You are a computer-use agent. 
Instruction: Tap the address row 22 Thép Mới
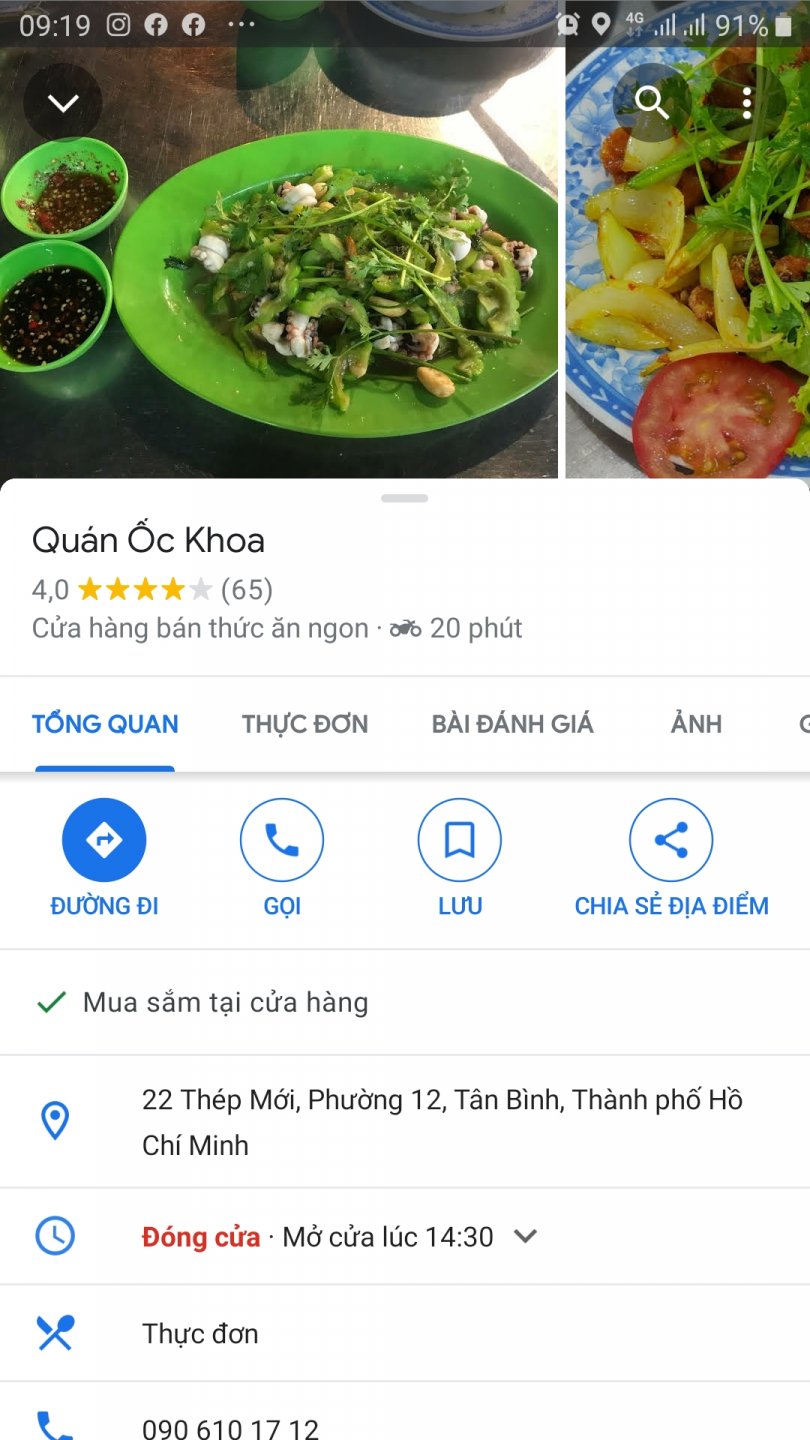pyautogui.click(x=440, y=1122)
